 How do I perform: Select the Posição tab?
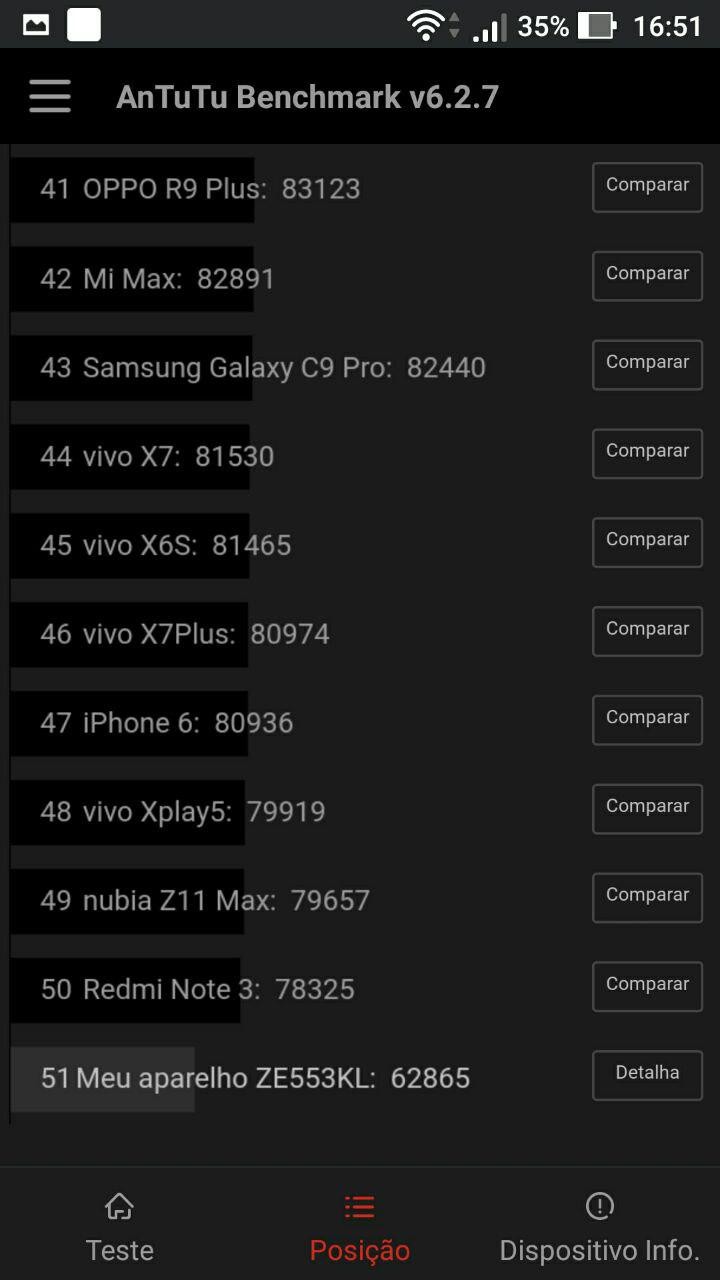[360, 1228]
